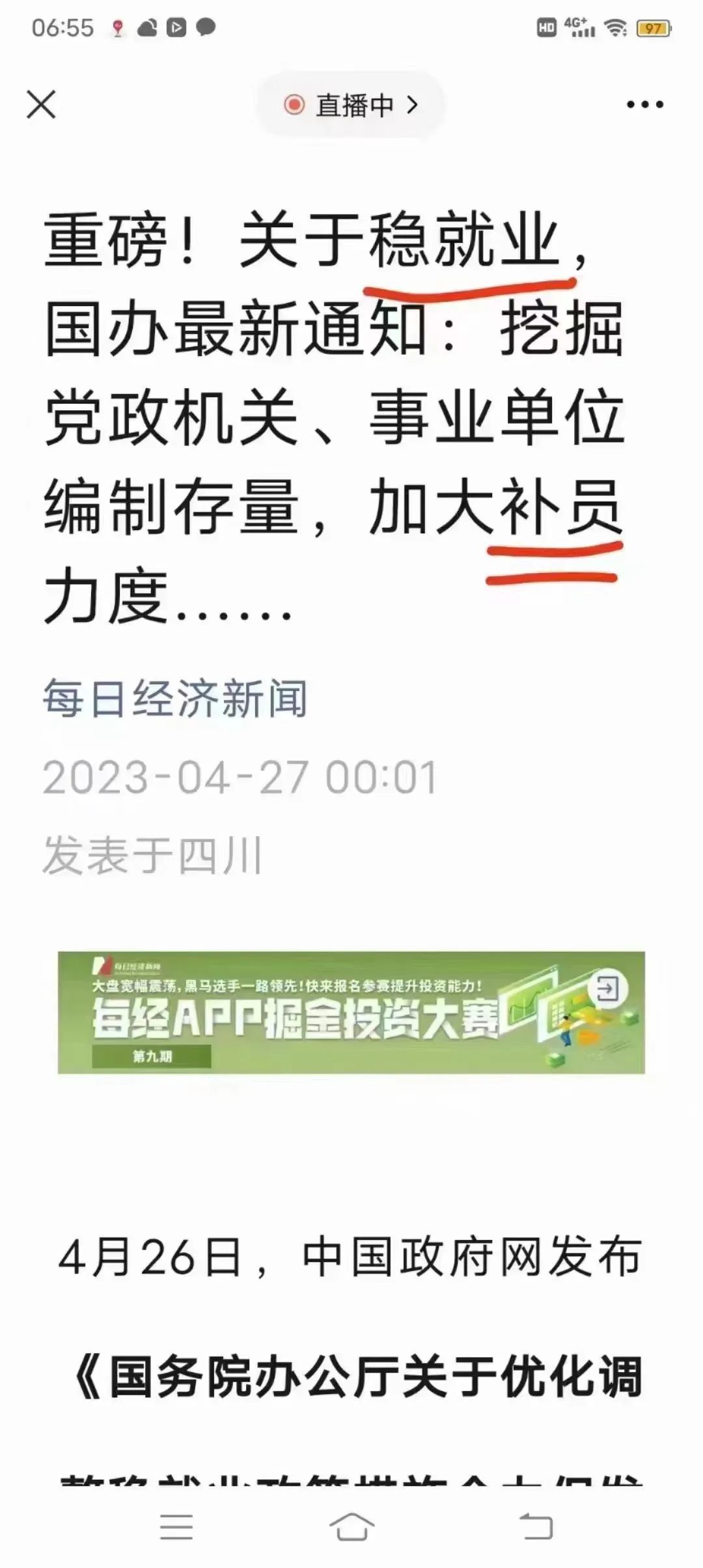Go back with system back button
The width and height of the screenshot is (703, 1568).
[535, 1527]
